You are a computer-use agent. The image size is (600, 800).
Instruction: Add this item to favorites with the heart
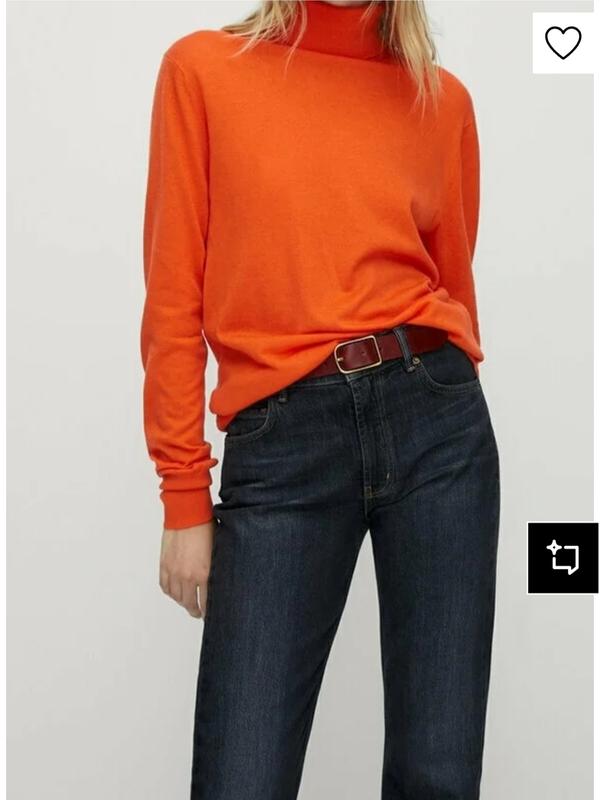563,43
